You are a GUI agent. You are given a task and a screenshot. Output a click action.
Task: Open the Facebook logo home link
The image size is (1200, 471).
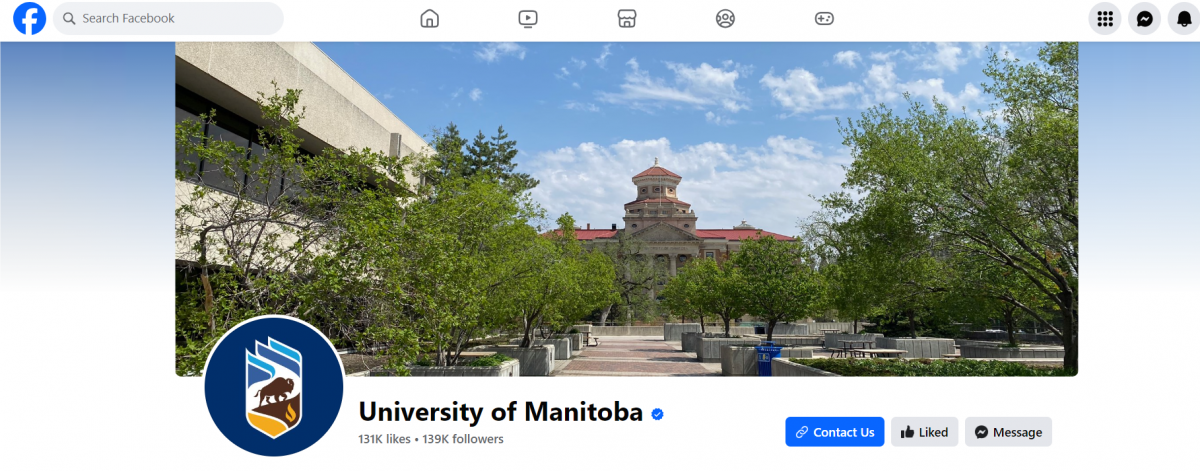29,19
